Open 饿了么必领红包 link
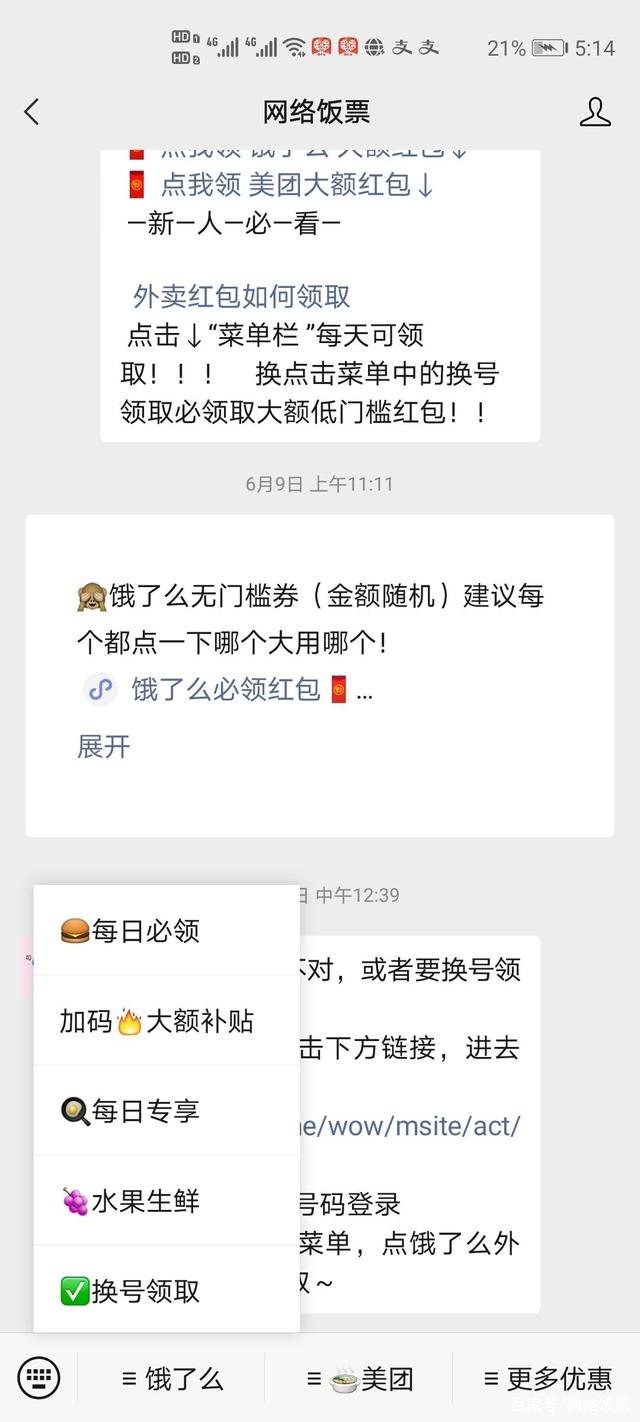Image resolution: width=640 pixels, height=1422 pixels. tap(226, 689)
